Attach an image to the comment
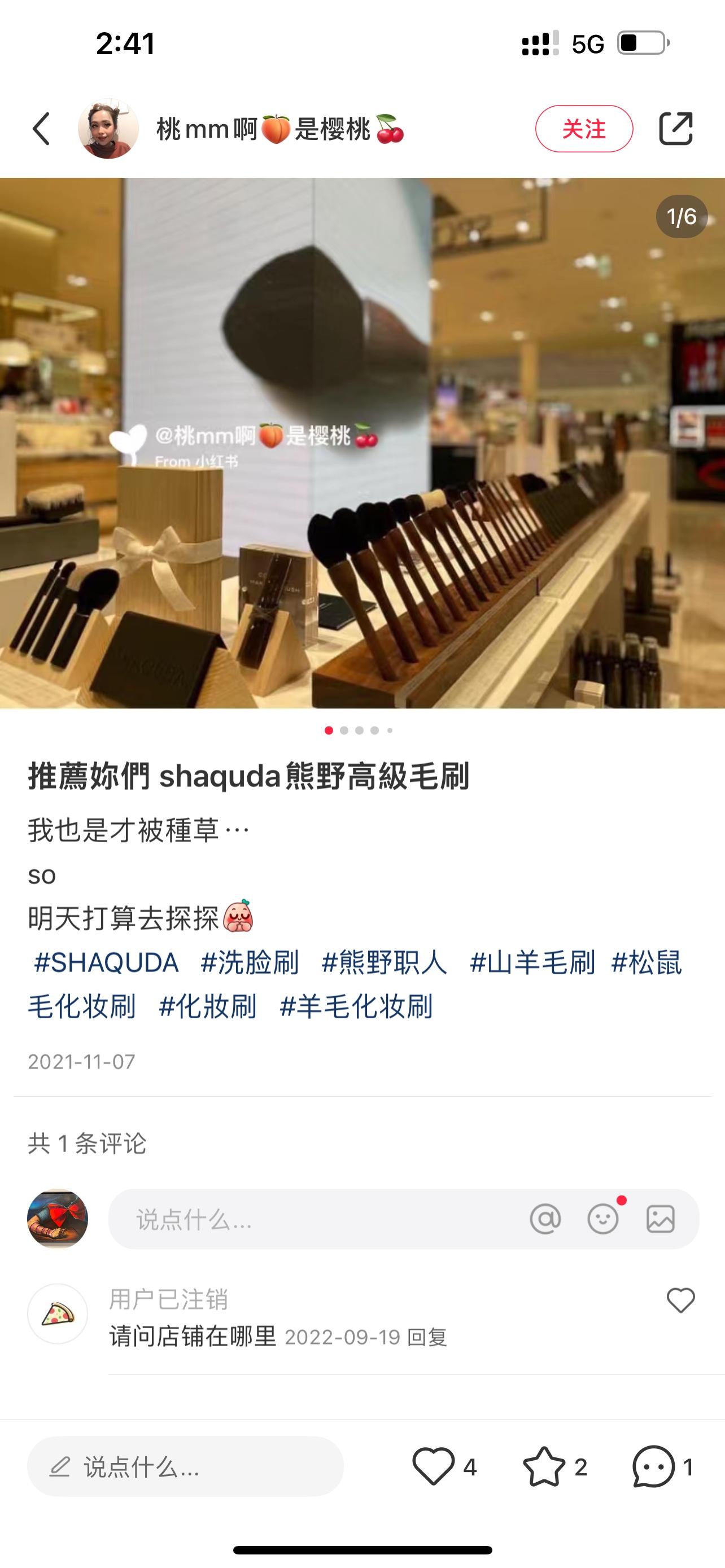The image size is (725, 1568). point(661,1220)
